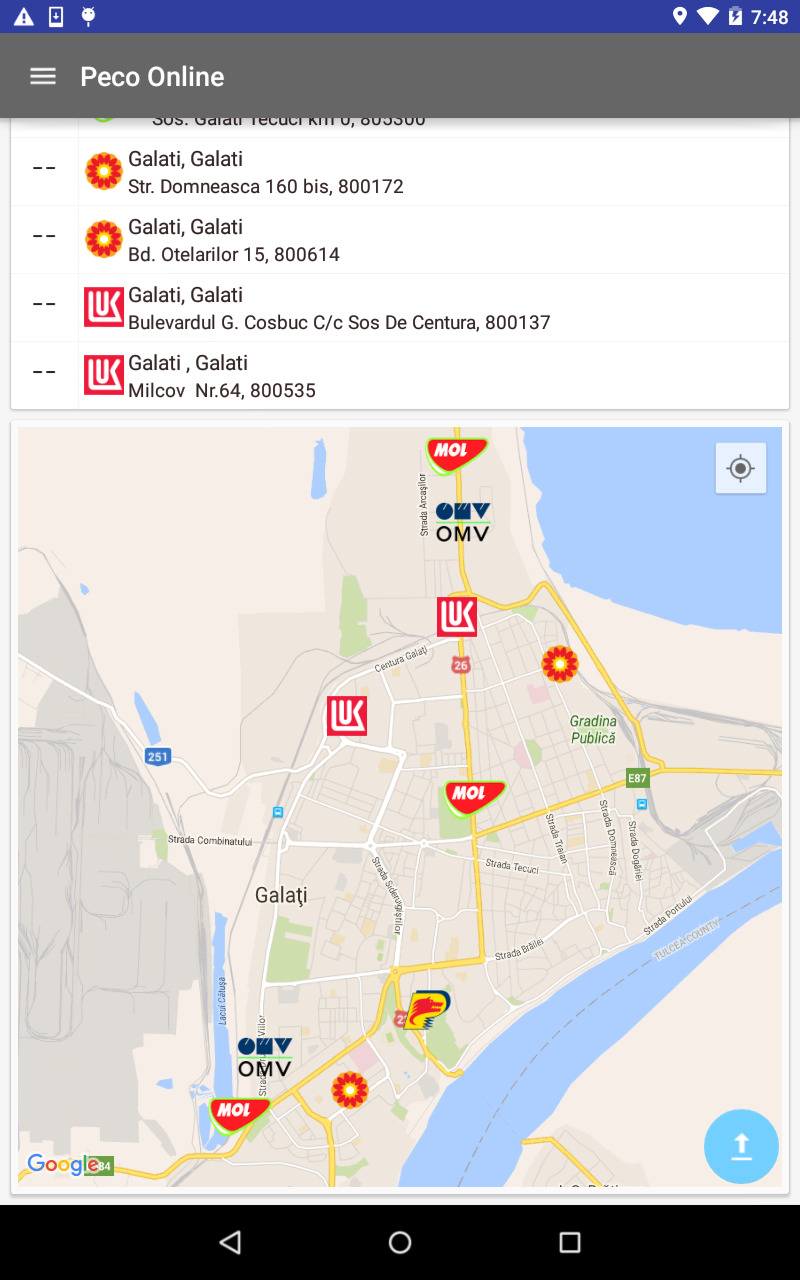Viewport: 800px width, 1280px height.
Task: Click the Lukoil logo on the Milcov listing
Action: coord(104,374)
